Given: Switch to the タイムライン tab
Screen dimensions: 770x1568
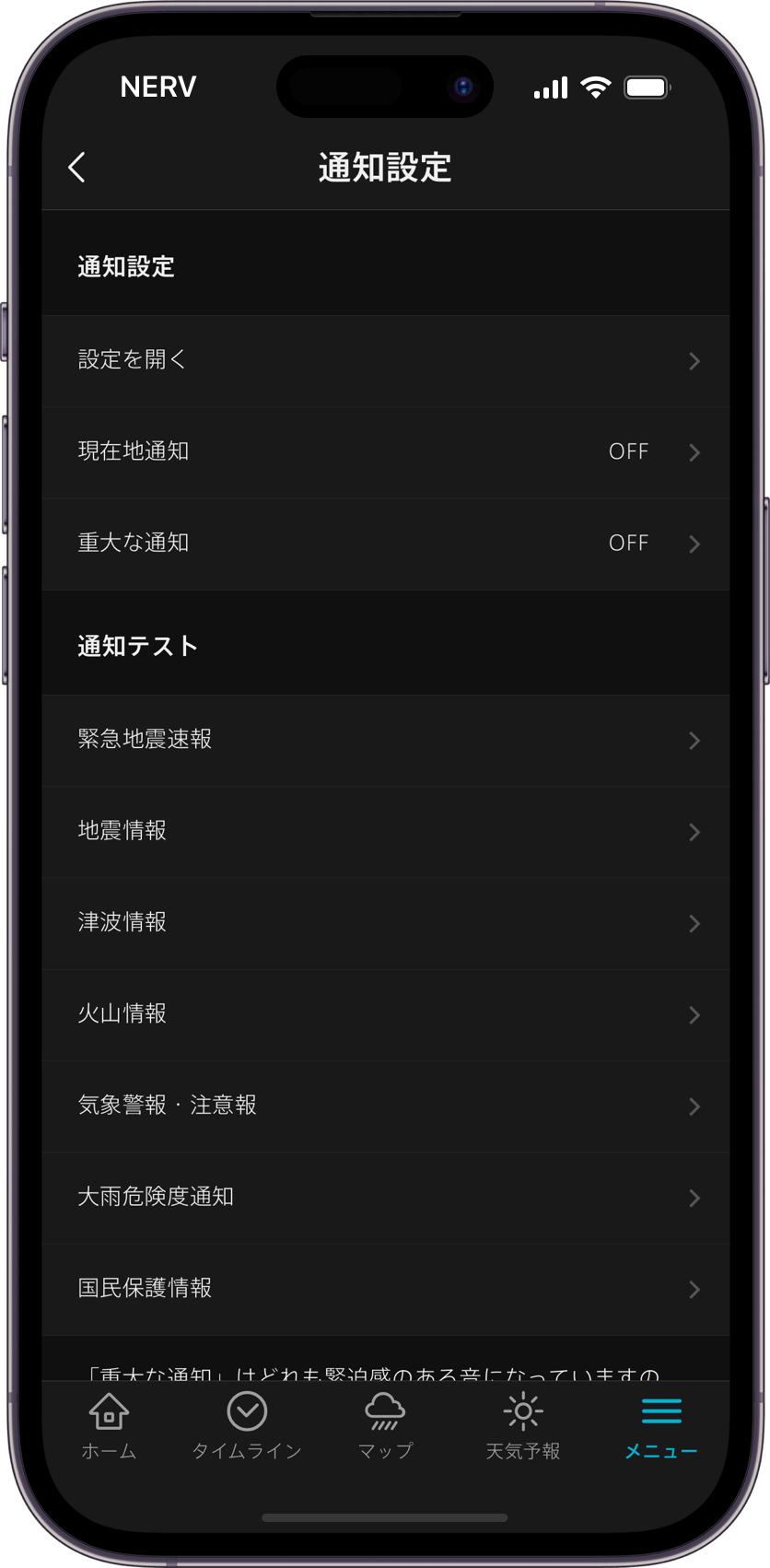Looking at the screenshot, I should 246,1424.
